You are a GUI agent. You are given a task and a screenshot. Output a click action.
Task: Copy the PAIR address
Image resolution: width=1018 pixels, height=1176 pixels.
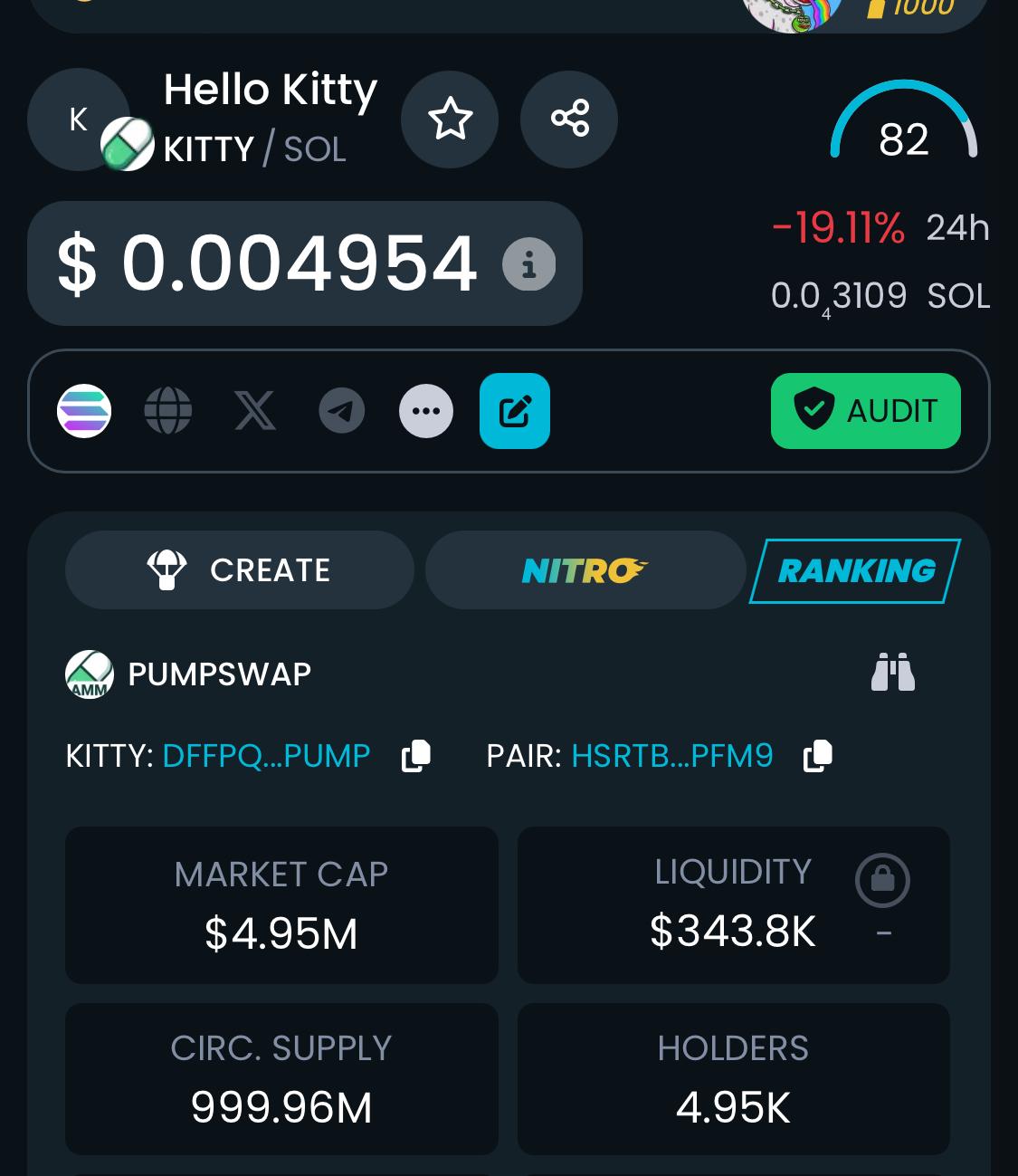pos(818,755)
